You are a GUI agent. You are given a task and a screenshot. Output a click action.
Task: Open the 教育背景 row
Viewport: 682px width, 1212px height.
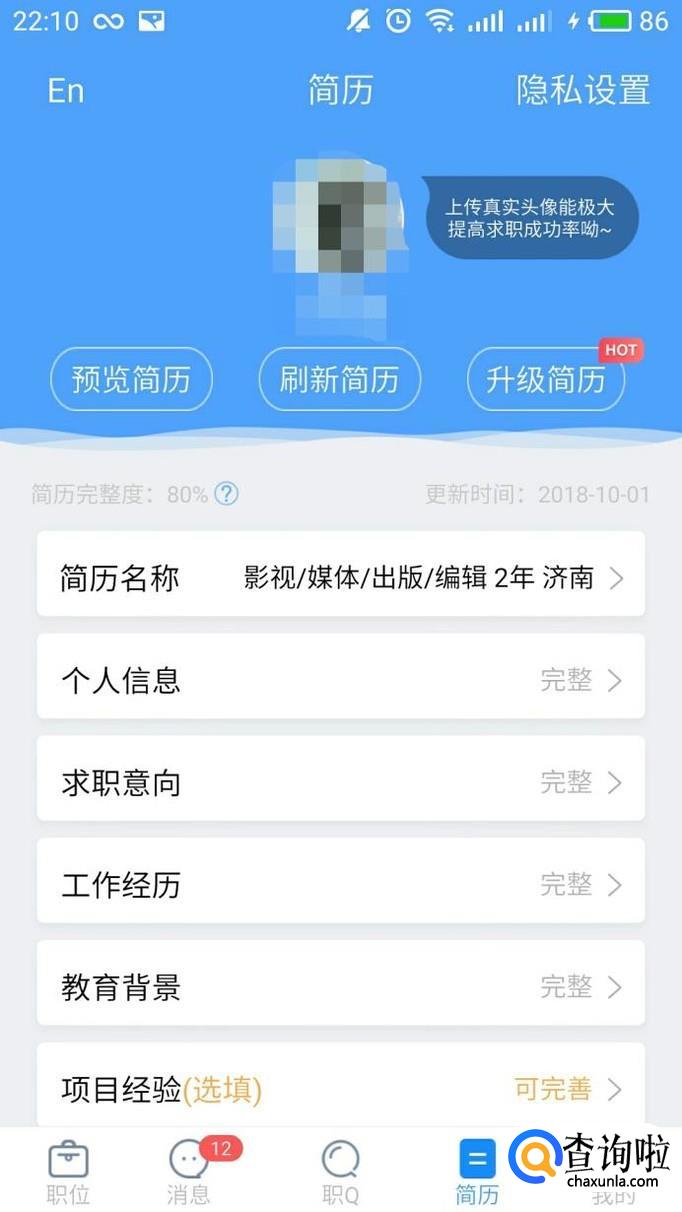click(340, 987)
